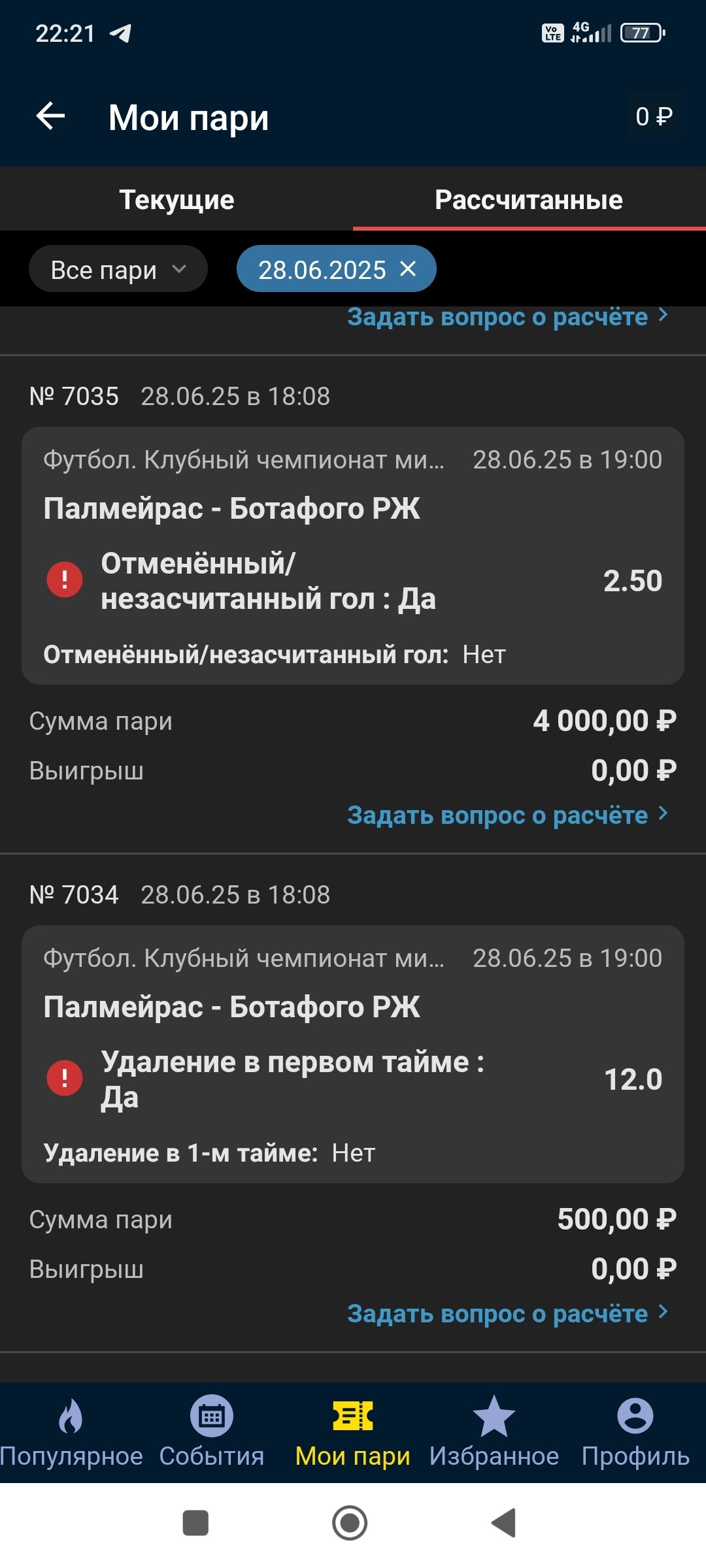Image resolution: width=706 pixels, height=1568 pixels.
Task: Open the Избранное tab
Action: [x=494, y=1432]
